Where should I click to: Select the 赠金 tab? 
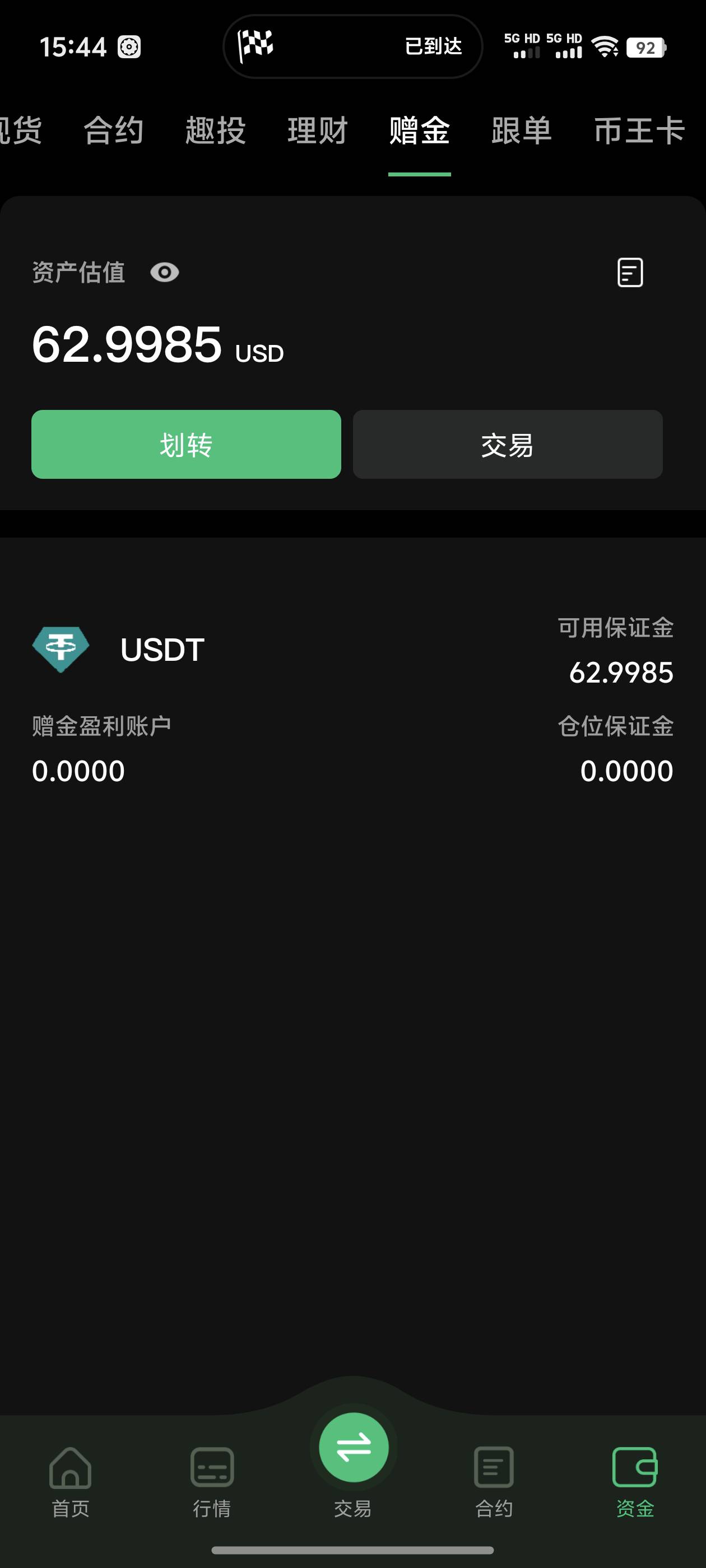tap(420, 131)
